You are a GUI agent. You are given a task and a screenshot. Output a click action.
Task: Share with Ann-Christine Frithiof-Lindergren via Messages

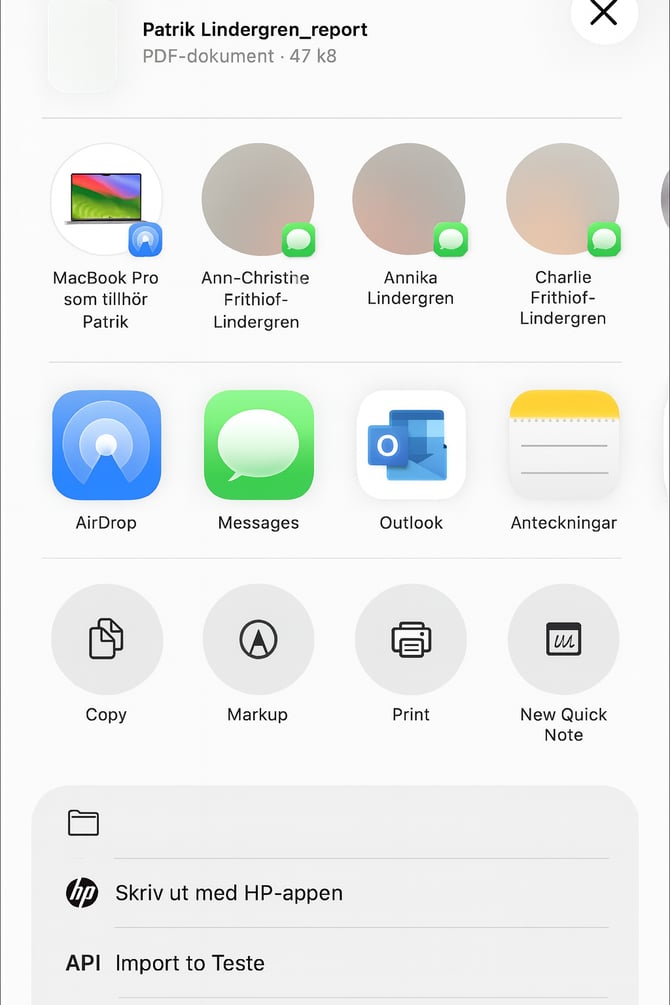(x=258, y=199)
